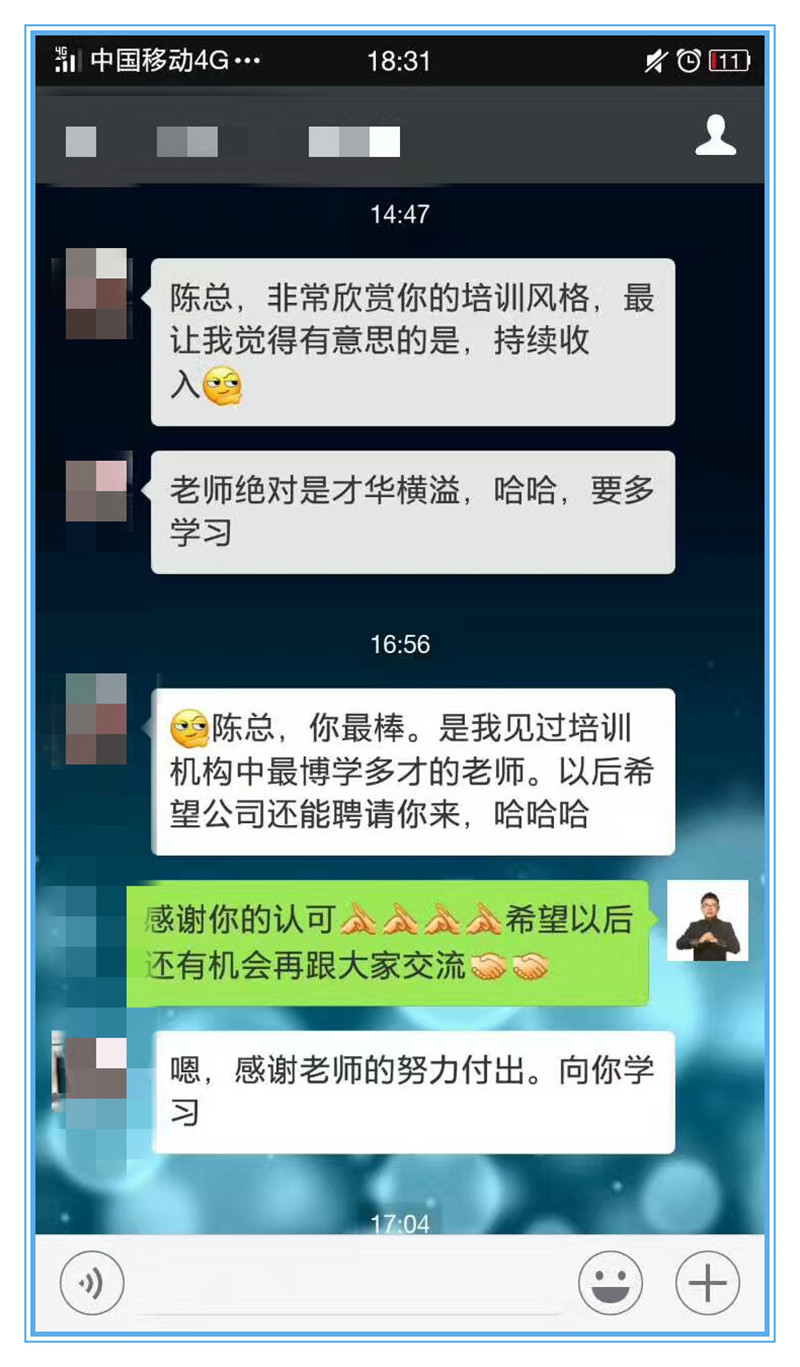
Task: Open avatar beside "陈总，你最棒" message
Action: [x=97, y=719]
